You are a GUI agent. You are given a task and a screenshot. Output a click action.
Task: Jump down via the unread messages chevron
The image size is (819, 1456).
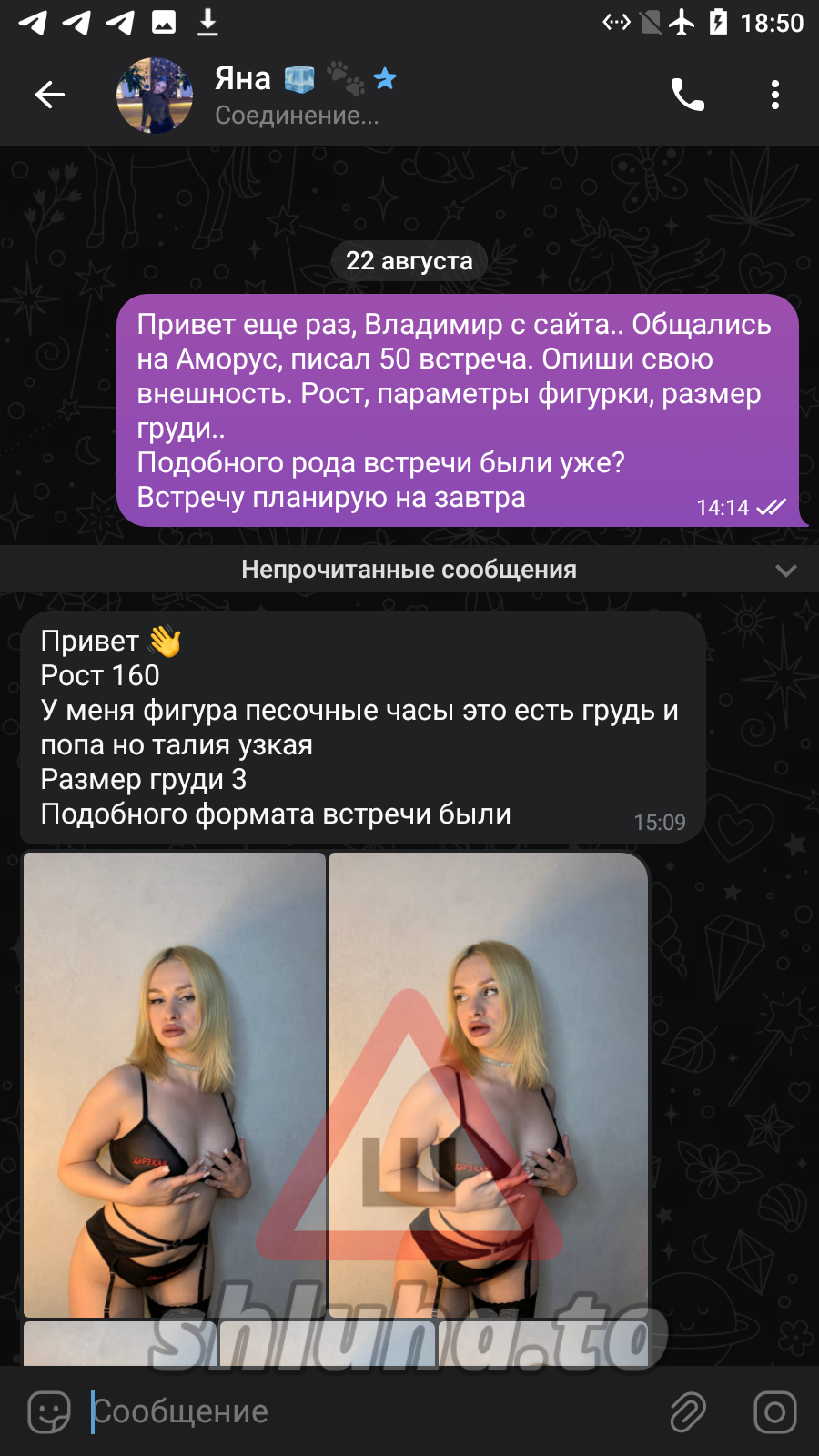[x=785, y=571]
